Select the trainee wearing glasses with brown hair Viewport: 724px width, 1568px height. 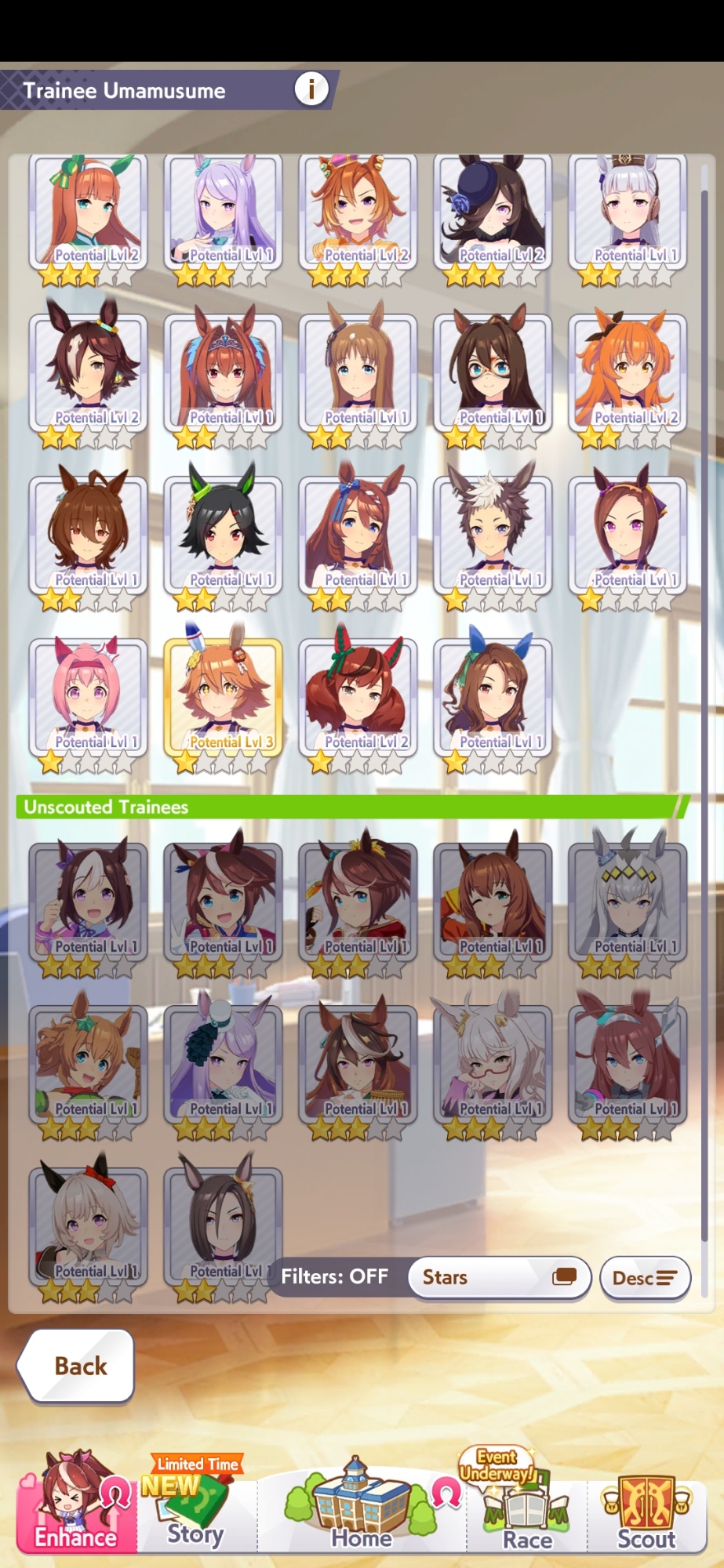[493, 373]
